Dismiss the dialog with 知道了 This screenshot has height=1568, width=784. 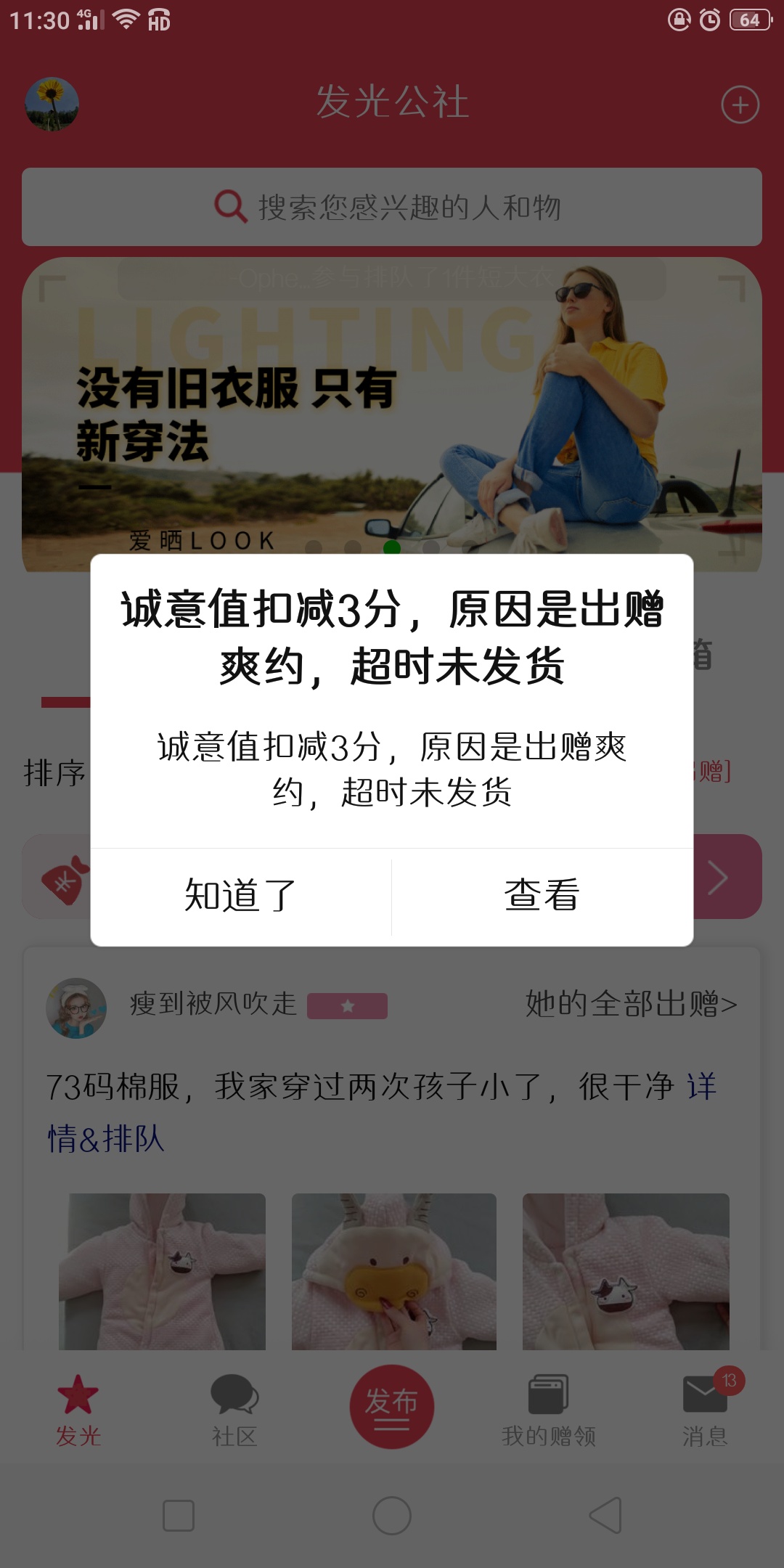point(241,896)
